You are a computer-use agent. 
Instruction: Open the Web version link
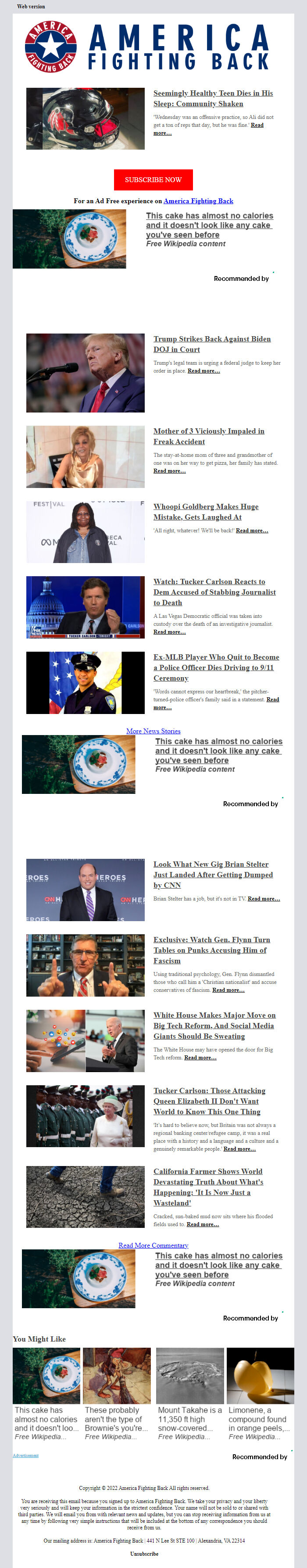pyautogui.click(x=31, y=7)
